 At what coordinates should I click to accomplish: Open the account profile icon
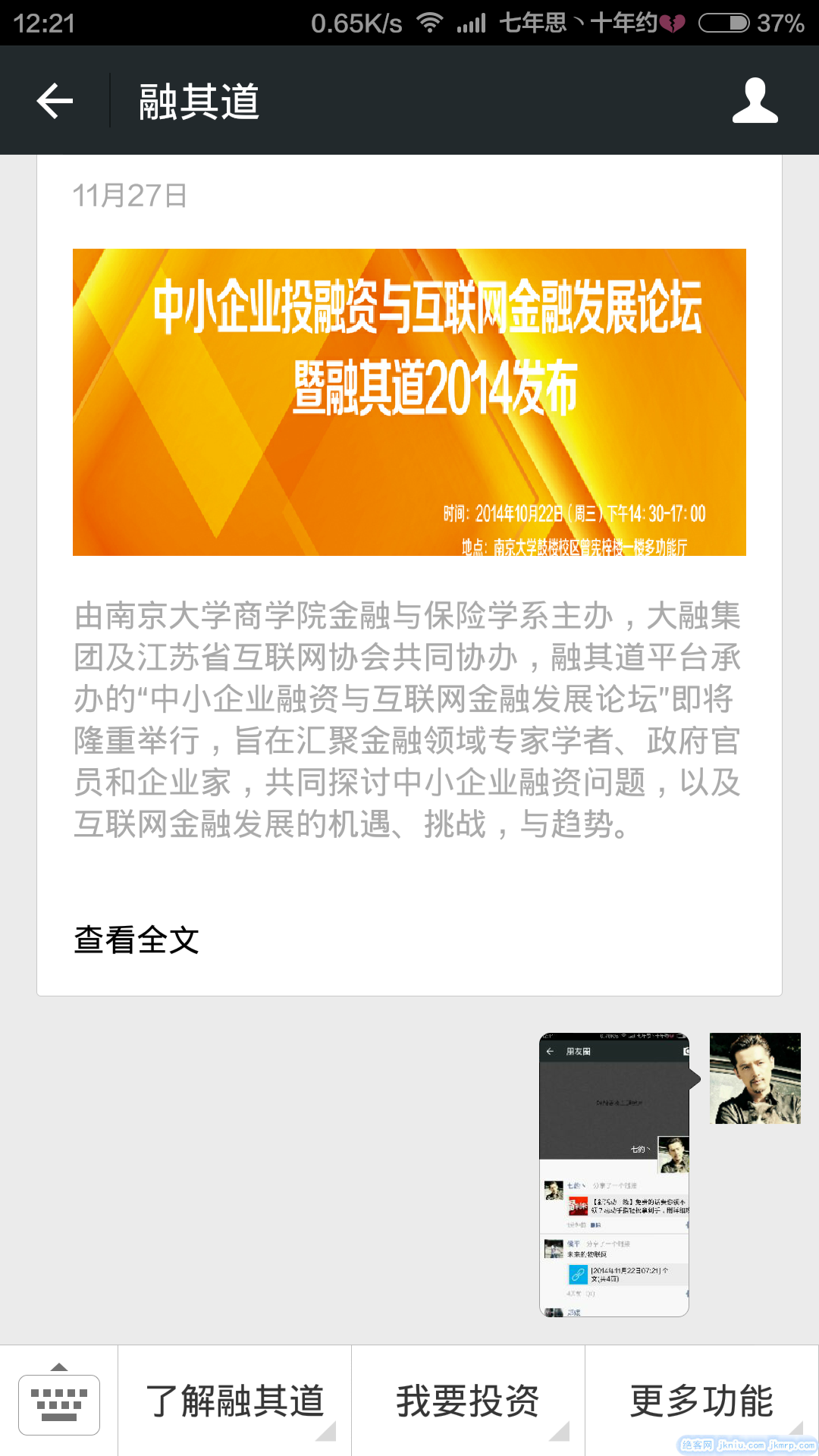755,101
